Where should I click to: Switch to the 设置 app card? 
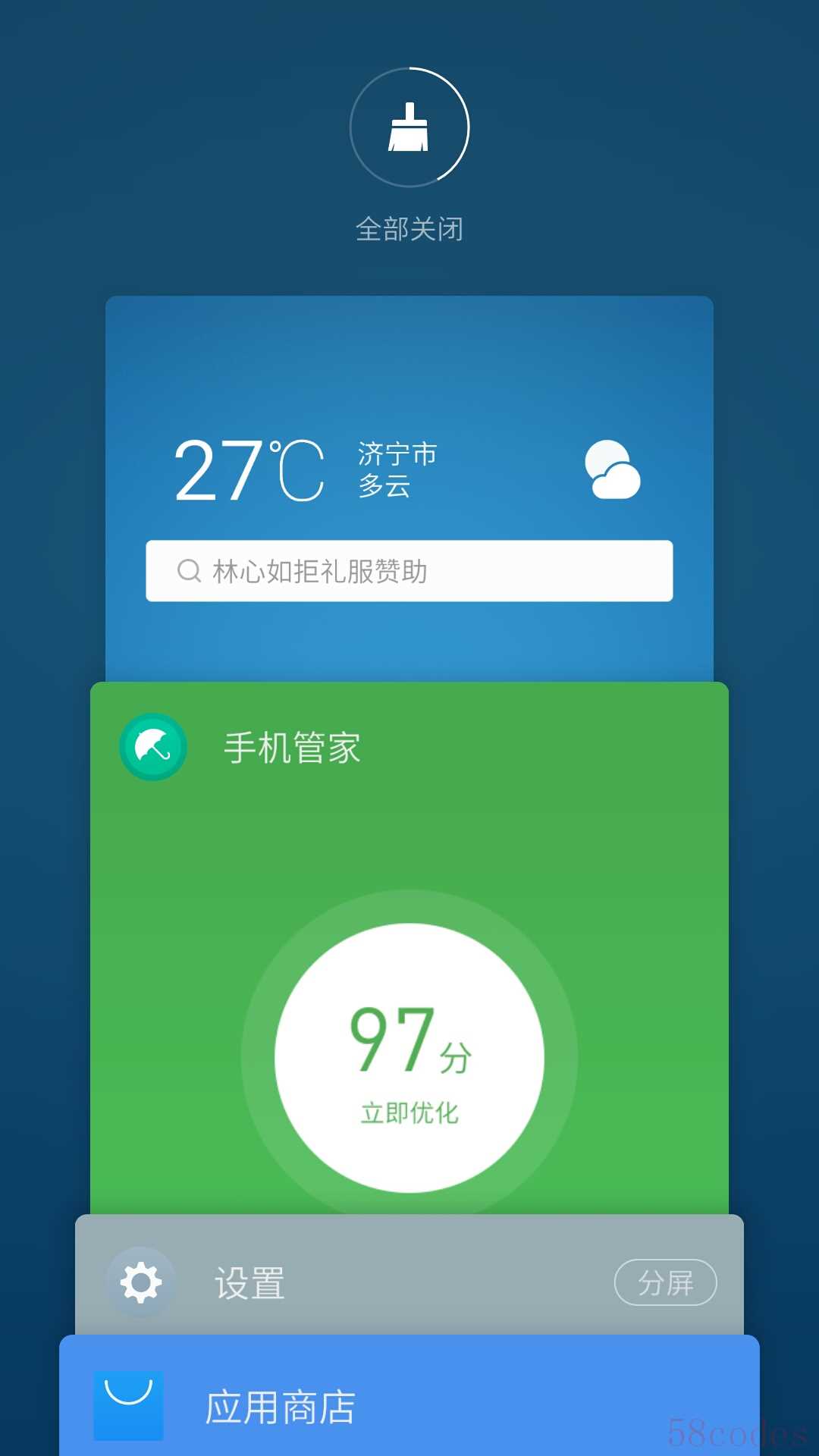(379, 1282)
